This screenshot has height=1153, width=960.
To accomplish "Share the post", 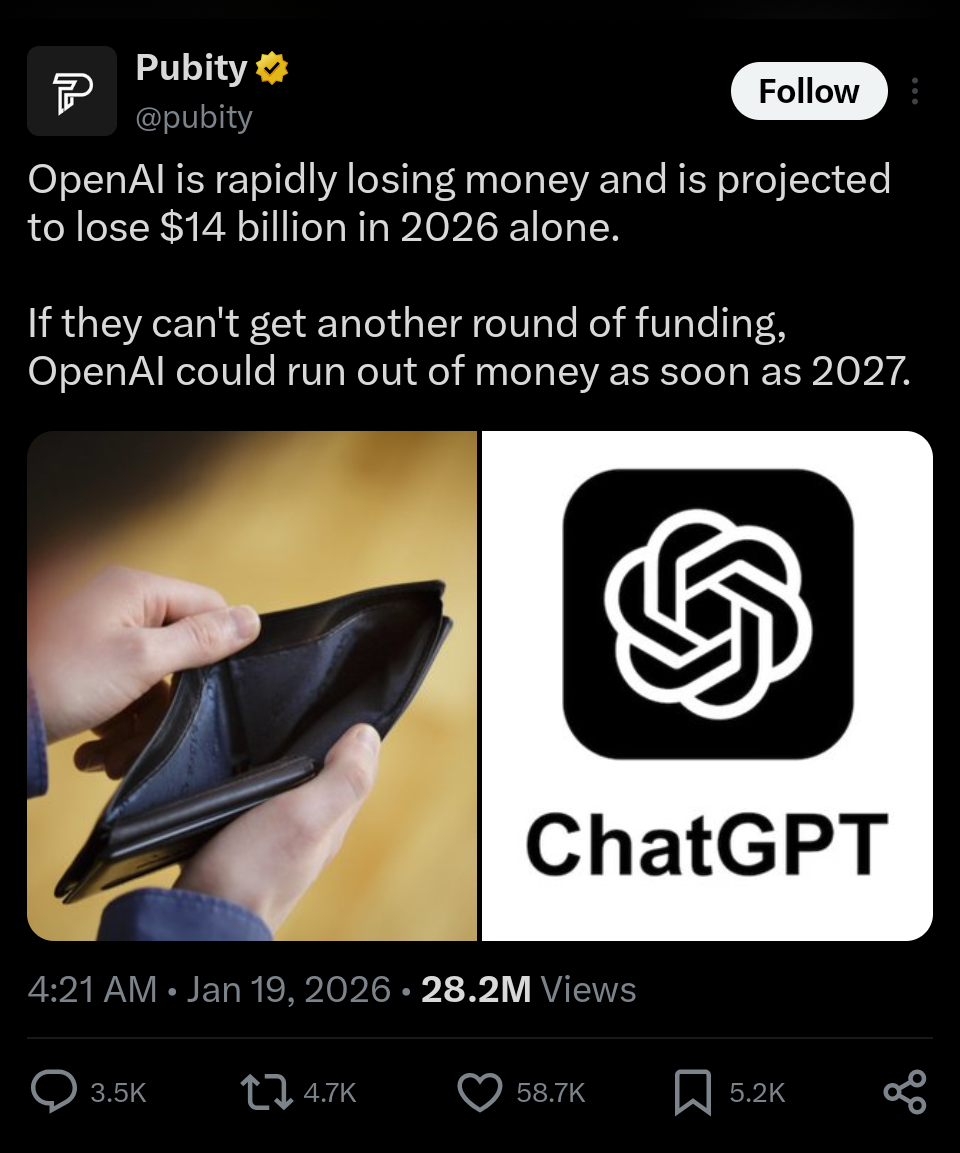I will [905, 1092].
